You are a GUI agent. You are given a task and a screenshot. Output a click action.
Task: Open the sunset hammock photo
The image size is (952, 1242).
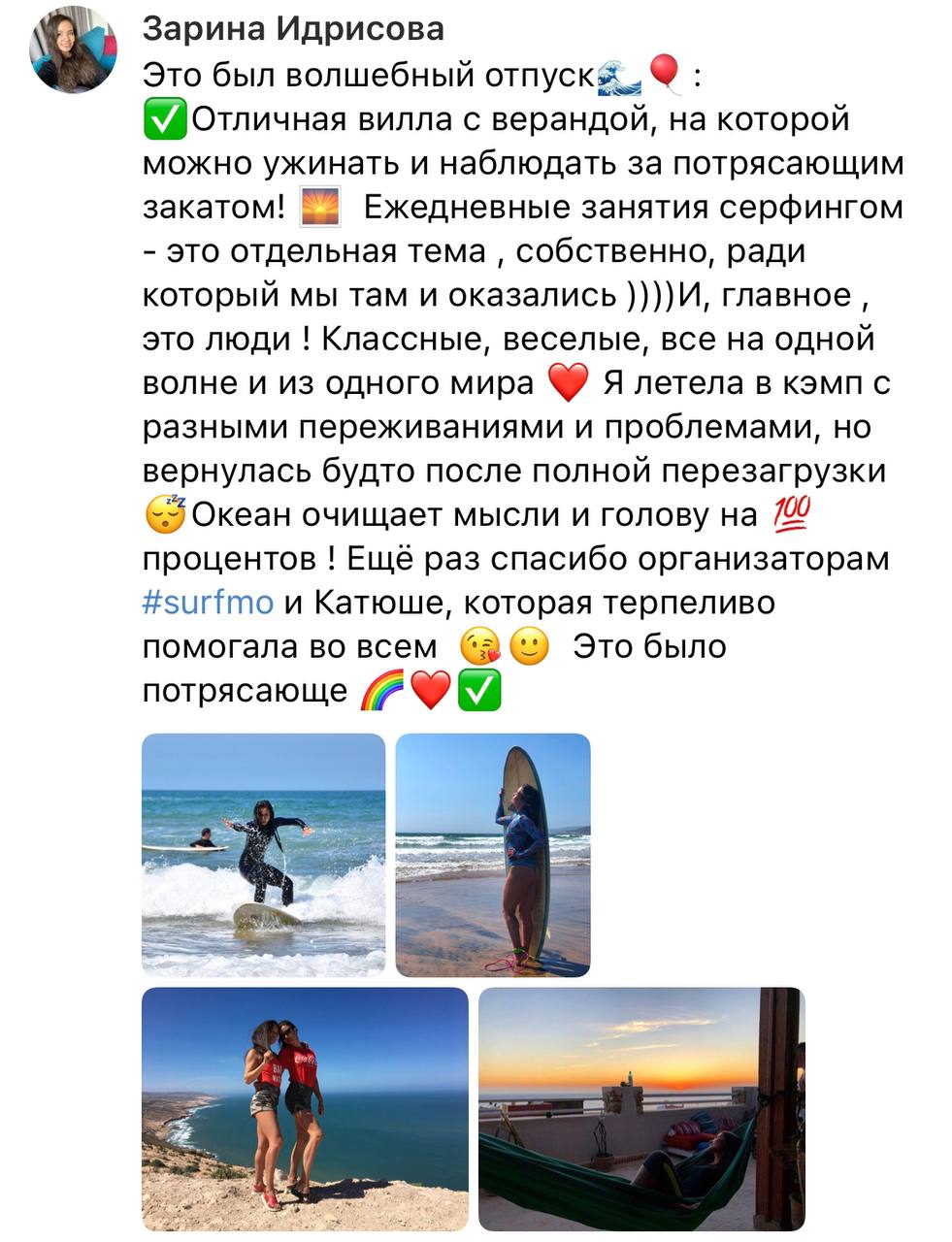(641, 1108)
